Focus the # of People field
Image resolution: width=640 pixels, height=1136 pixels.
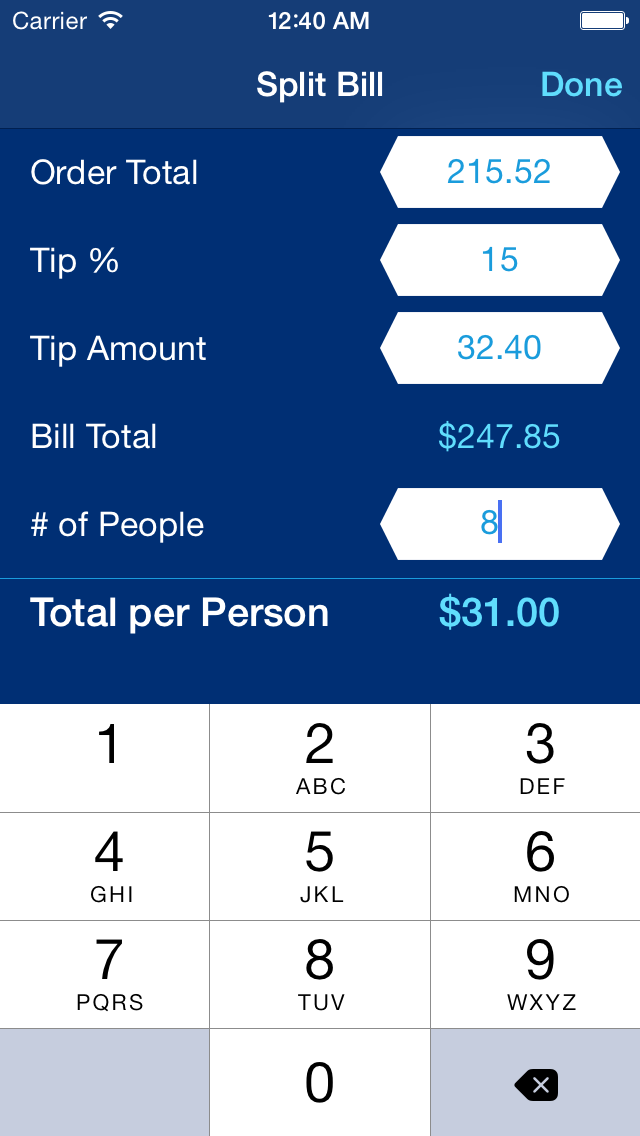pyautogui.click(x=499, y=524)
